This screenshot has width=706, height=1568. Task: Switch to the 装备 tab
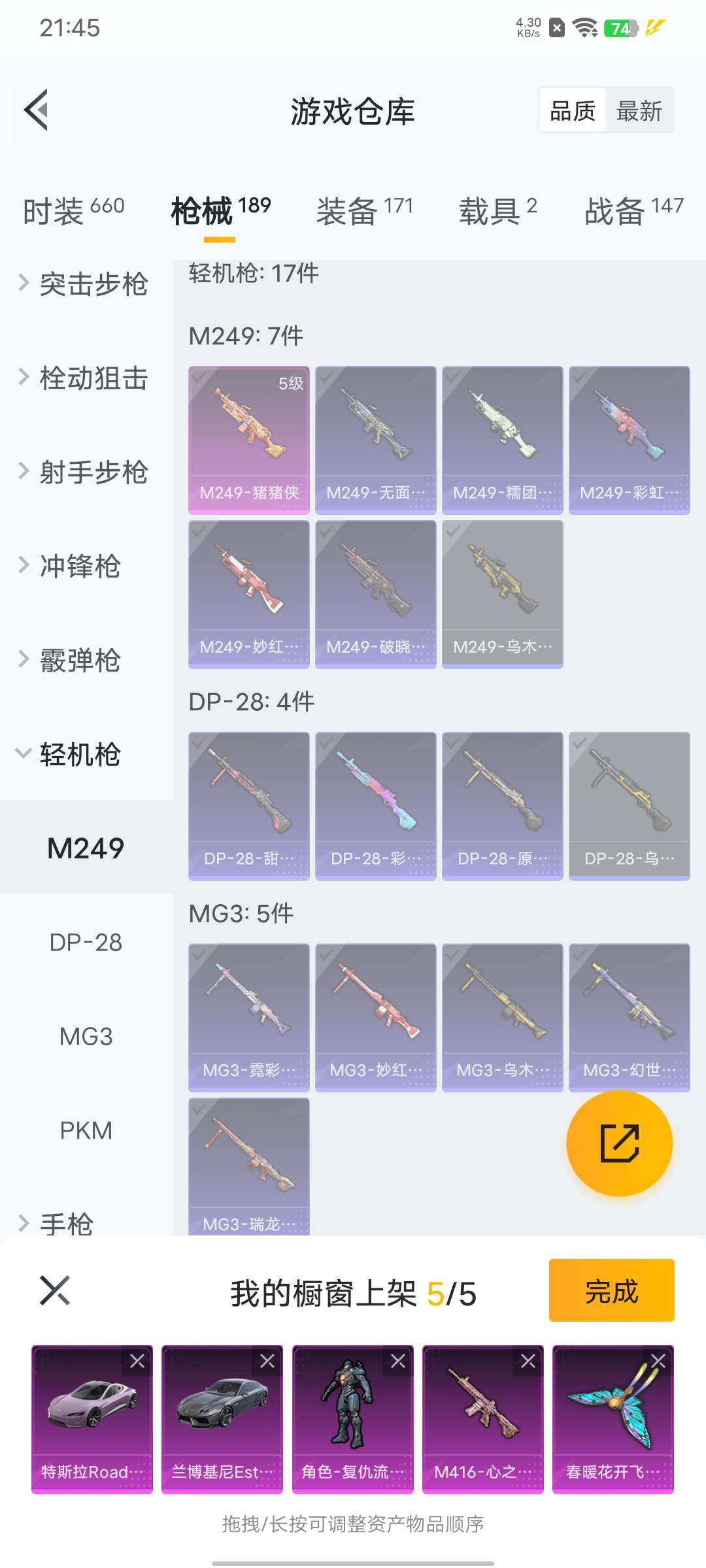click(365, 210)
